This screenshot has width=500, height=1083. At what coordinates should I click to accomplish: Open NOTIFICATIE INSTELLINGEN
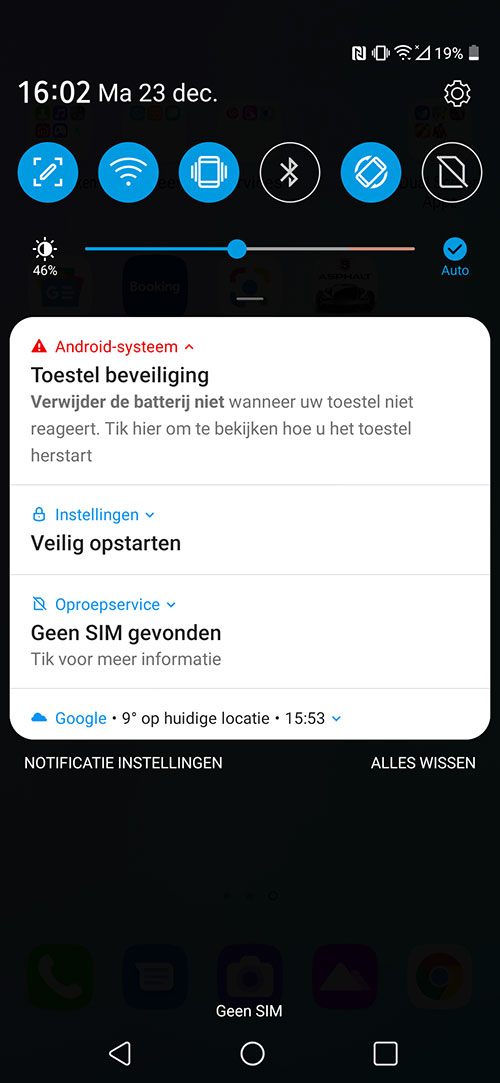pyautogui.click(x=123, y=763)
